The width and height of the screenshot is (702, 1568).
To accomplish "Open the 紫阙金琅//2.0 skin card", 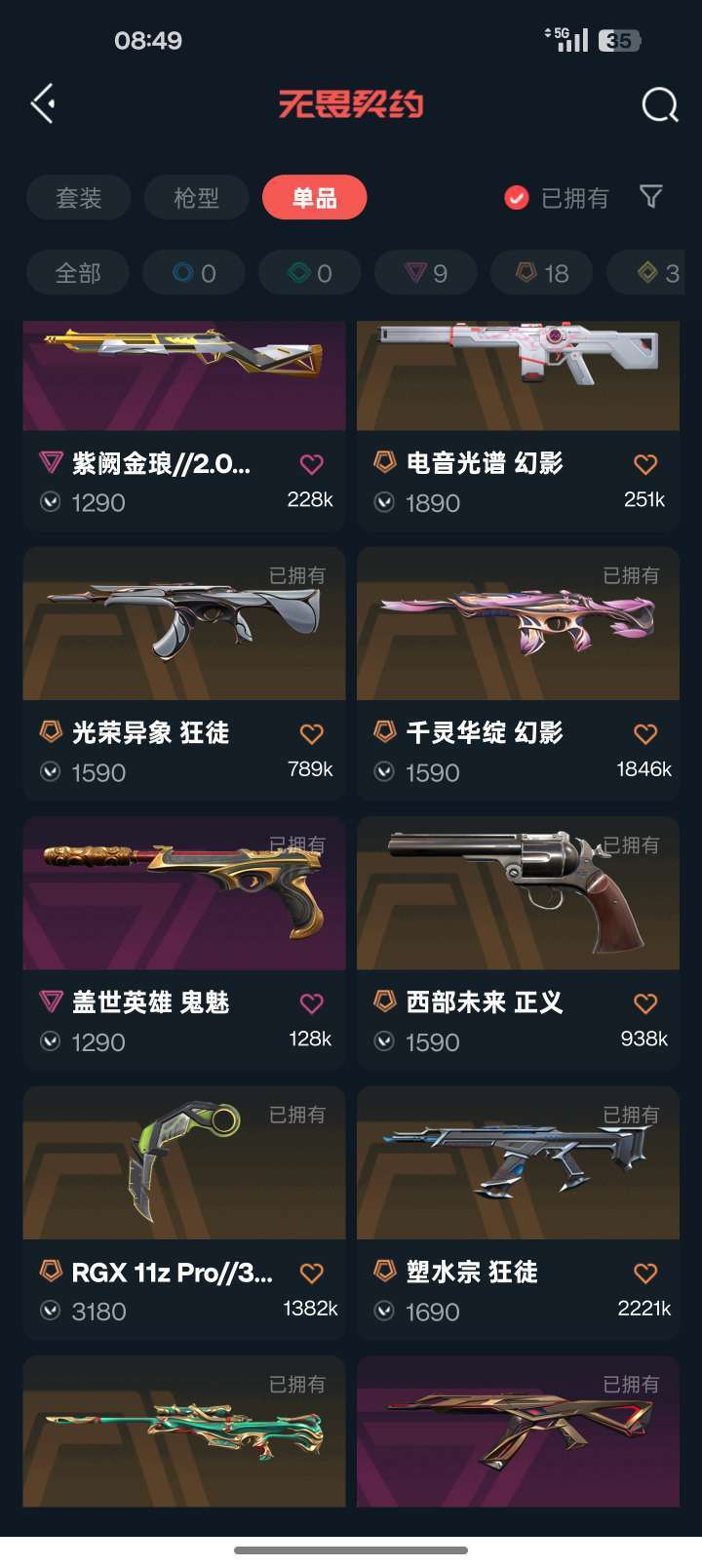I will 184,426.
